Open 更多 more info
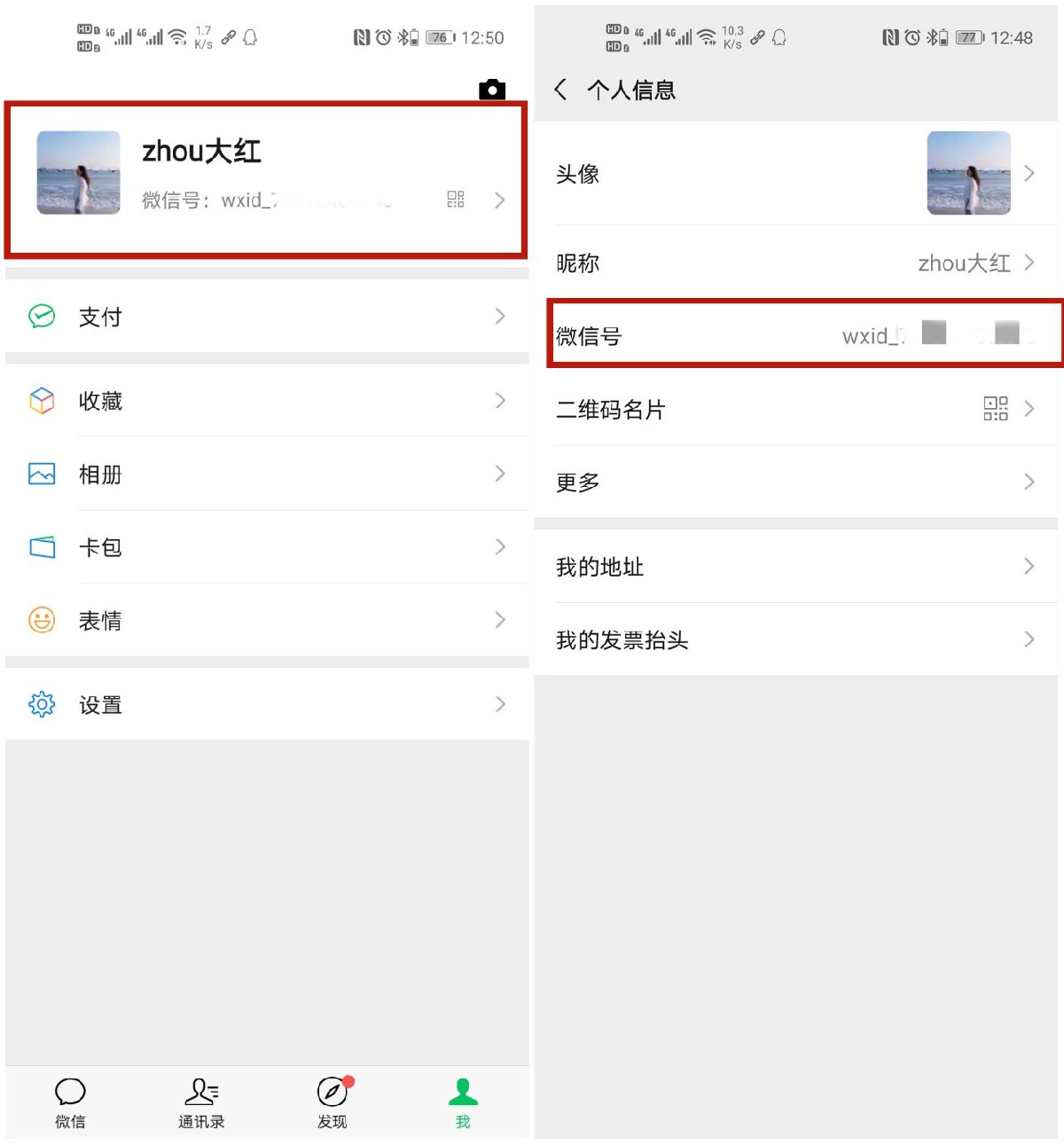 pyautogui.click(x=795, y=482)
